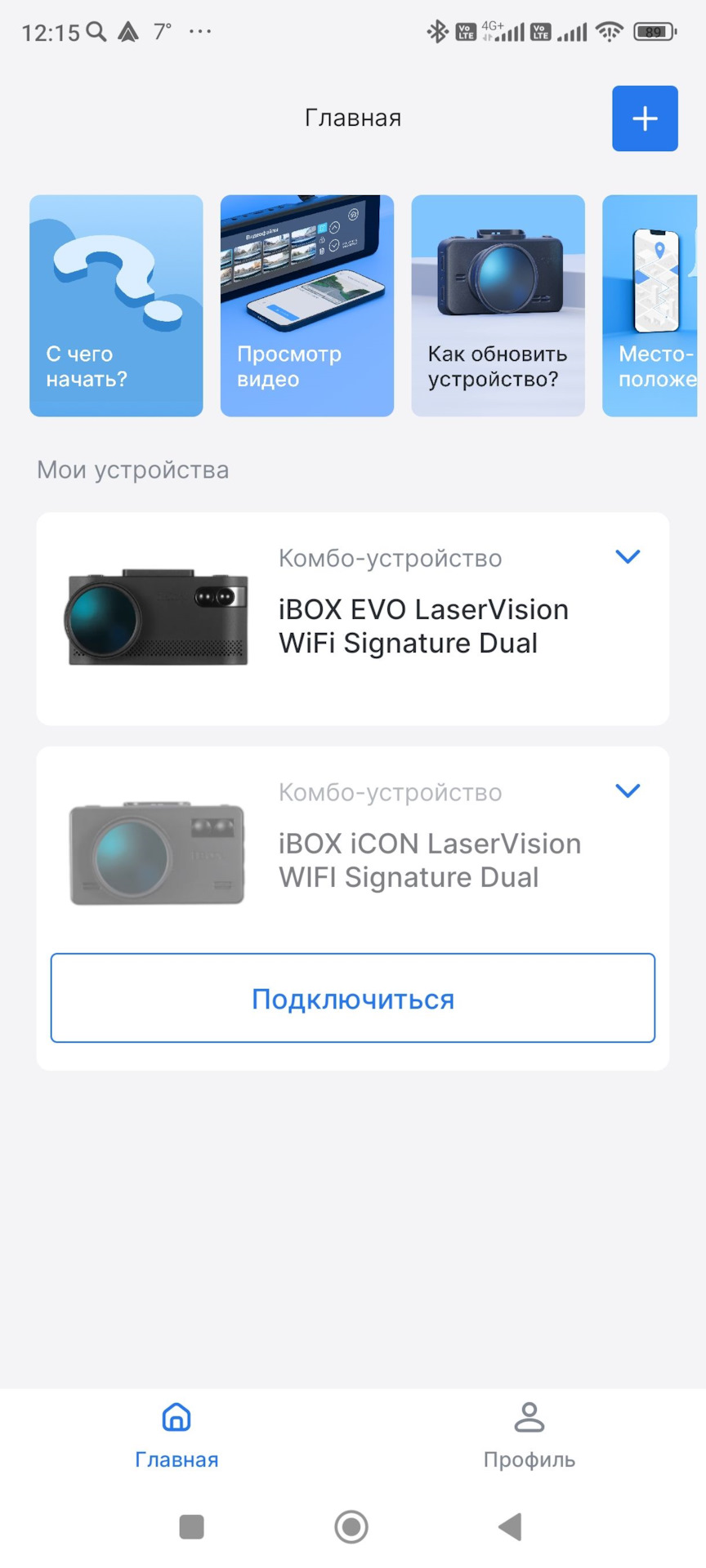Tap «Подключиться» to connect the device
This screenshot has height=1568, width=706.
(x=353, y=998)
